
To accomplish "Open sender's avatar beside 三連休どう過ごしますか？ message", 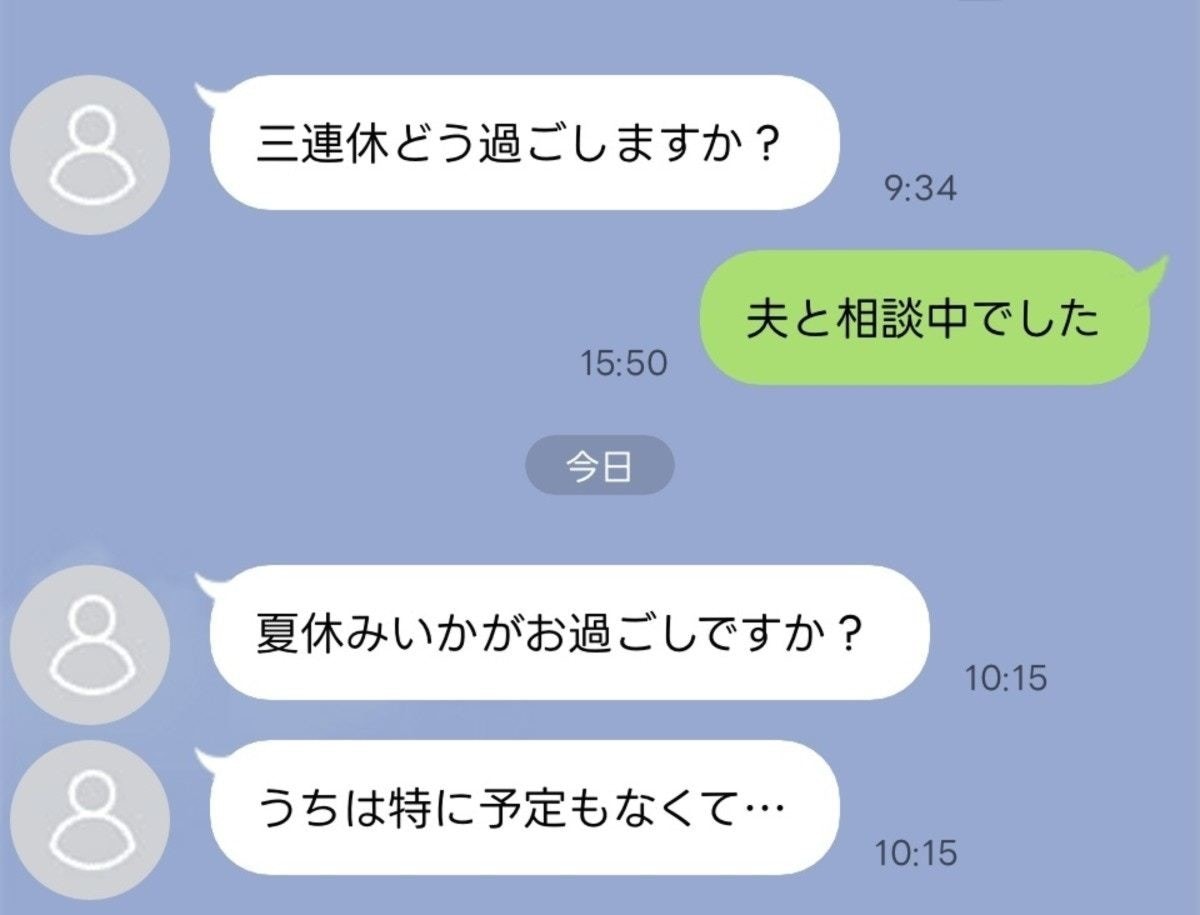I will pos(90,154).
